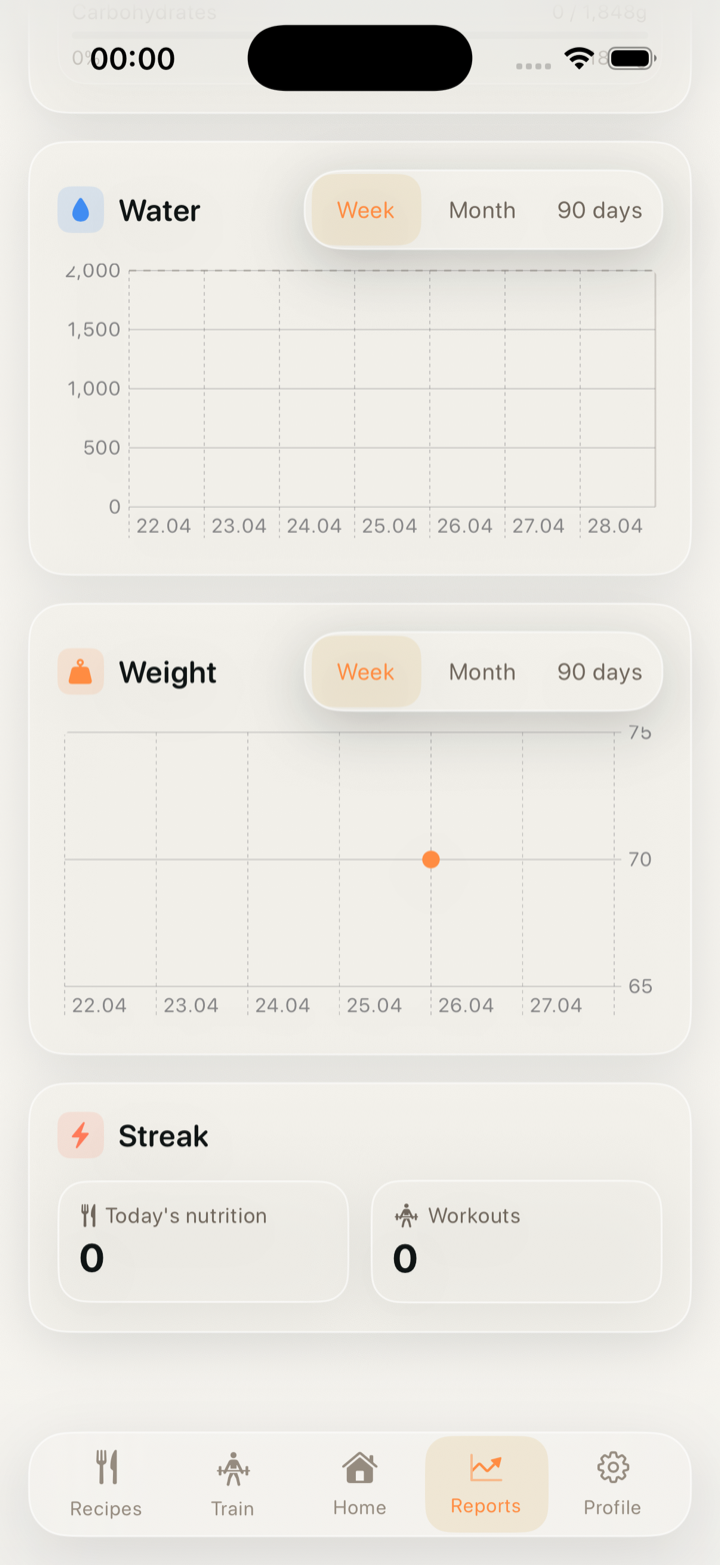The image size is (720, 1565).
Task: Click the lightning bolt Streak icon
Action: pyautogui.click(x=80, y=1135)
